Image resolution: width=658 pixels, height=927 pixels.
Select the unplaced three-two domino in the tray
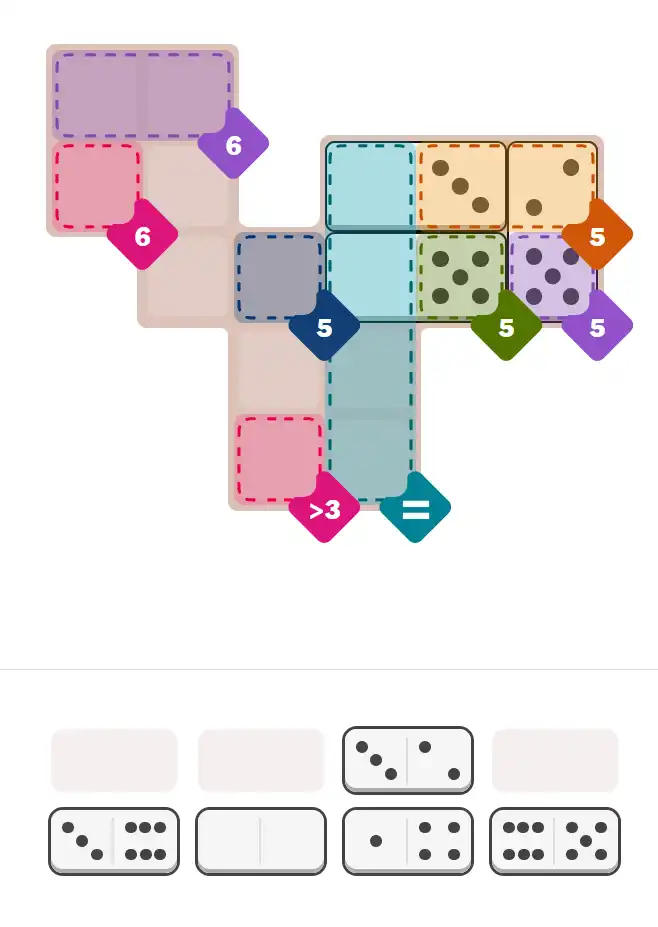pyautogui.click(x=407, y=760)
